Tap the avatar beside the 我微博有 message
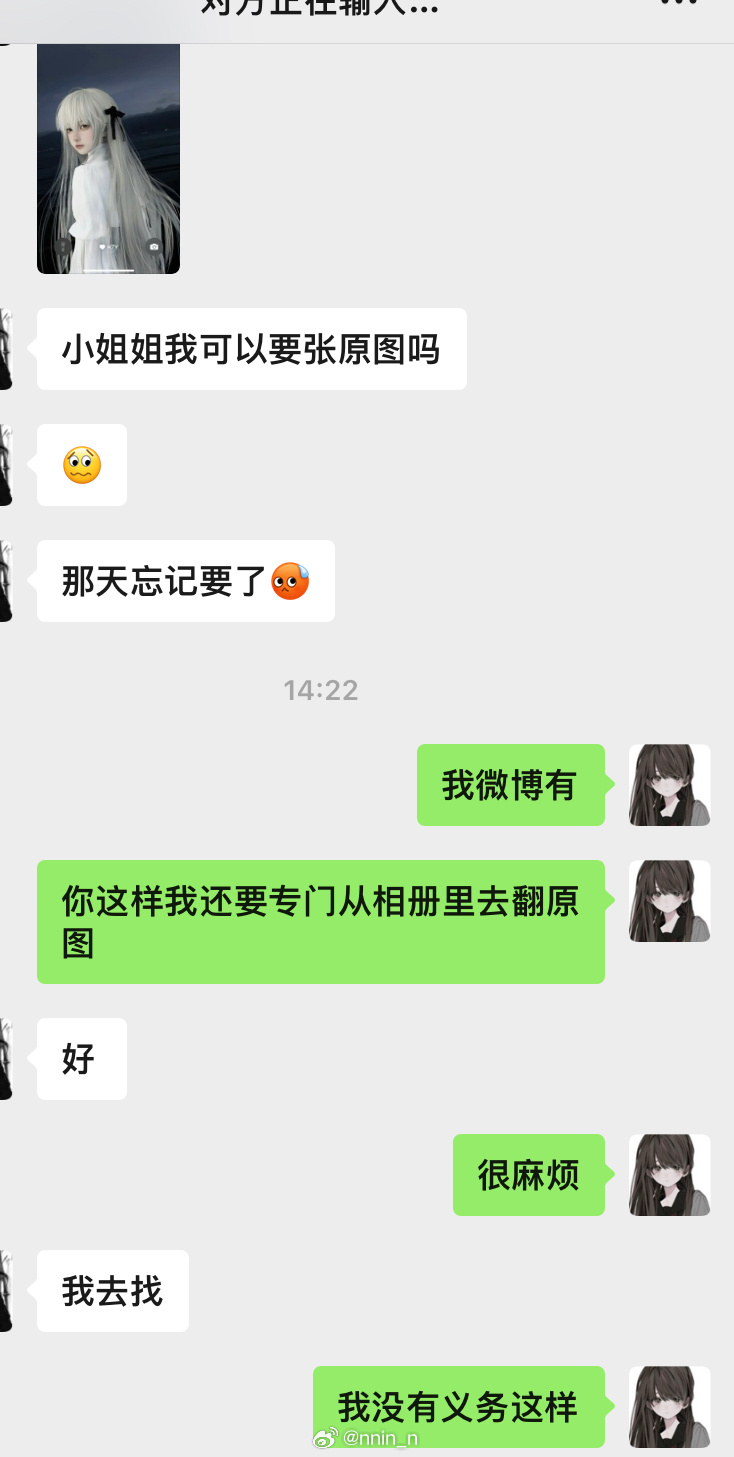The height and width of the screenshot is (1457, 734). [669, 785]
